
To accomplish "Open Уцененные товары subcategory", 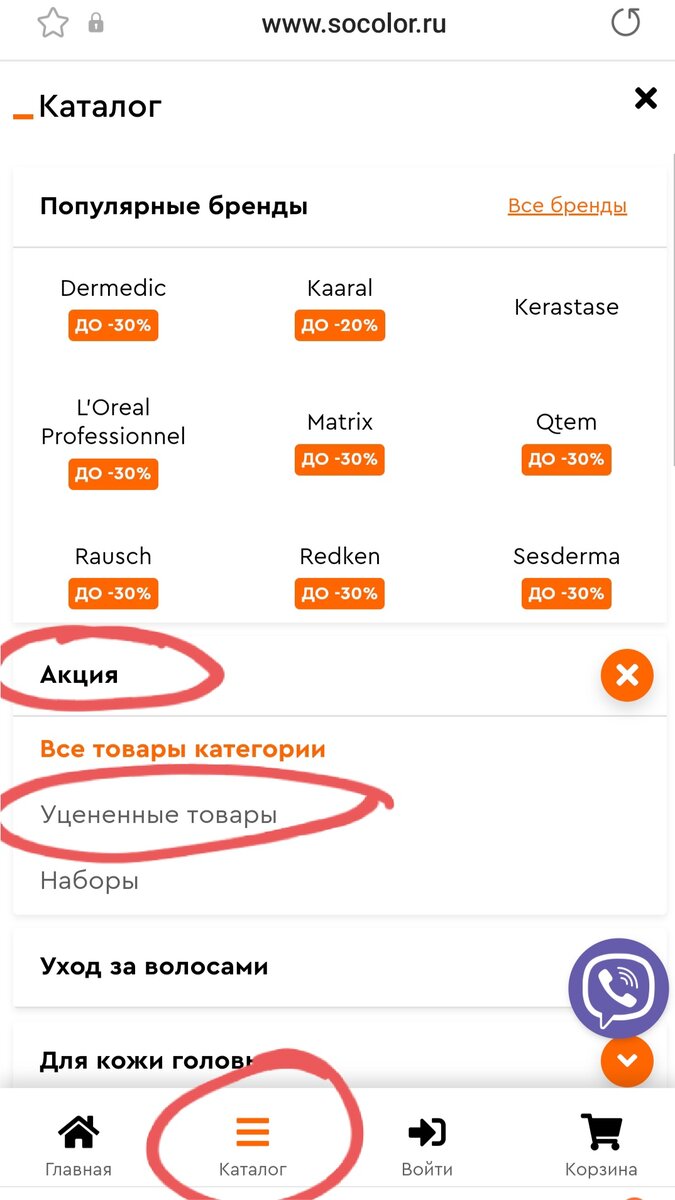I will click(x=158, y=815).
